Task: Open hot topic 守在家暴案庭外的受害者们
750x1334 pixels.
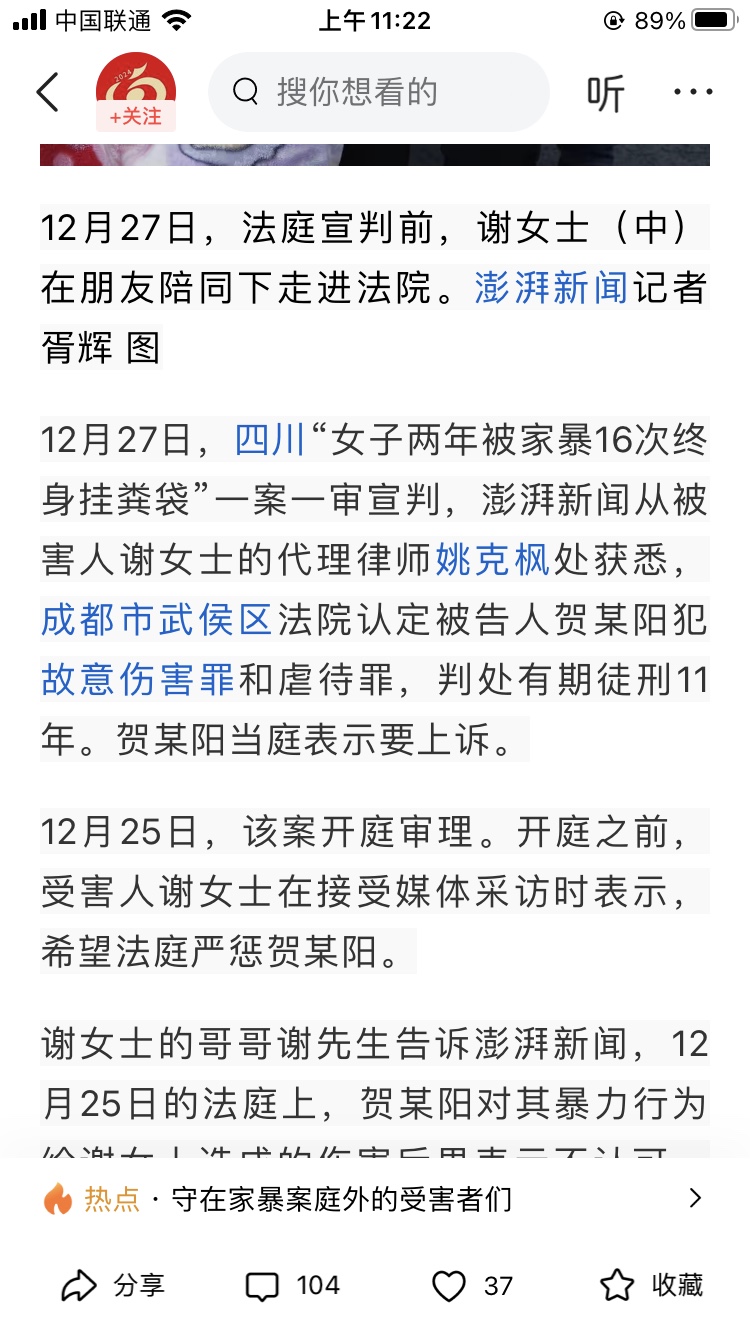Action: pyautogui.click(x=375, y=1198)
